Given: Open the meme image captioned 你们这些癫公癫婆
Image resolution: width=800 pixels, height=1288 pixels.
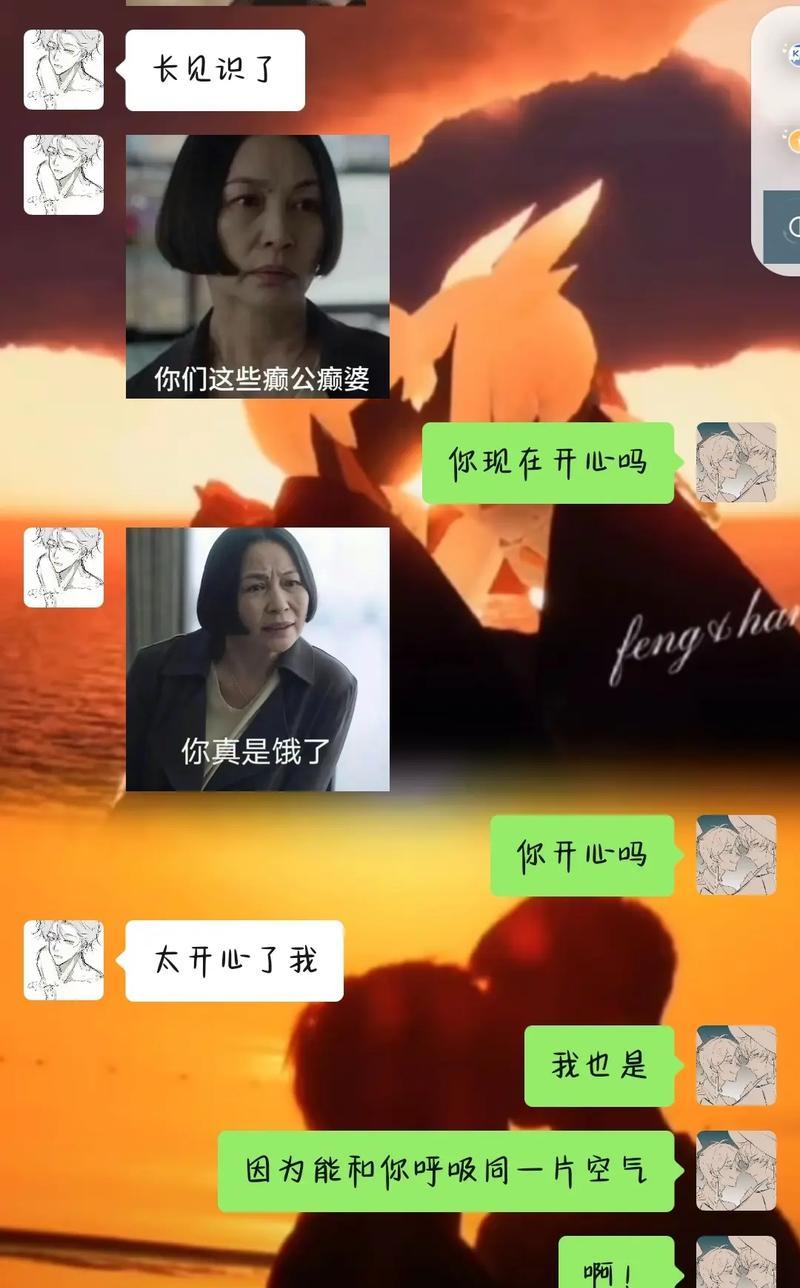Looking at the screenshot, I should click(x=257, y=266).
